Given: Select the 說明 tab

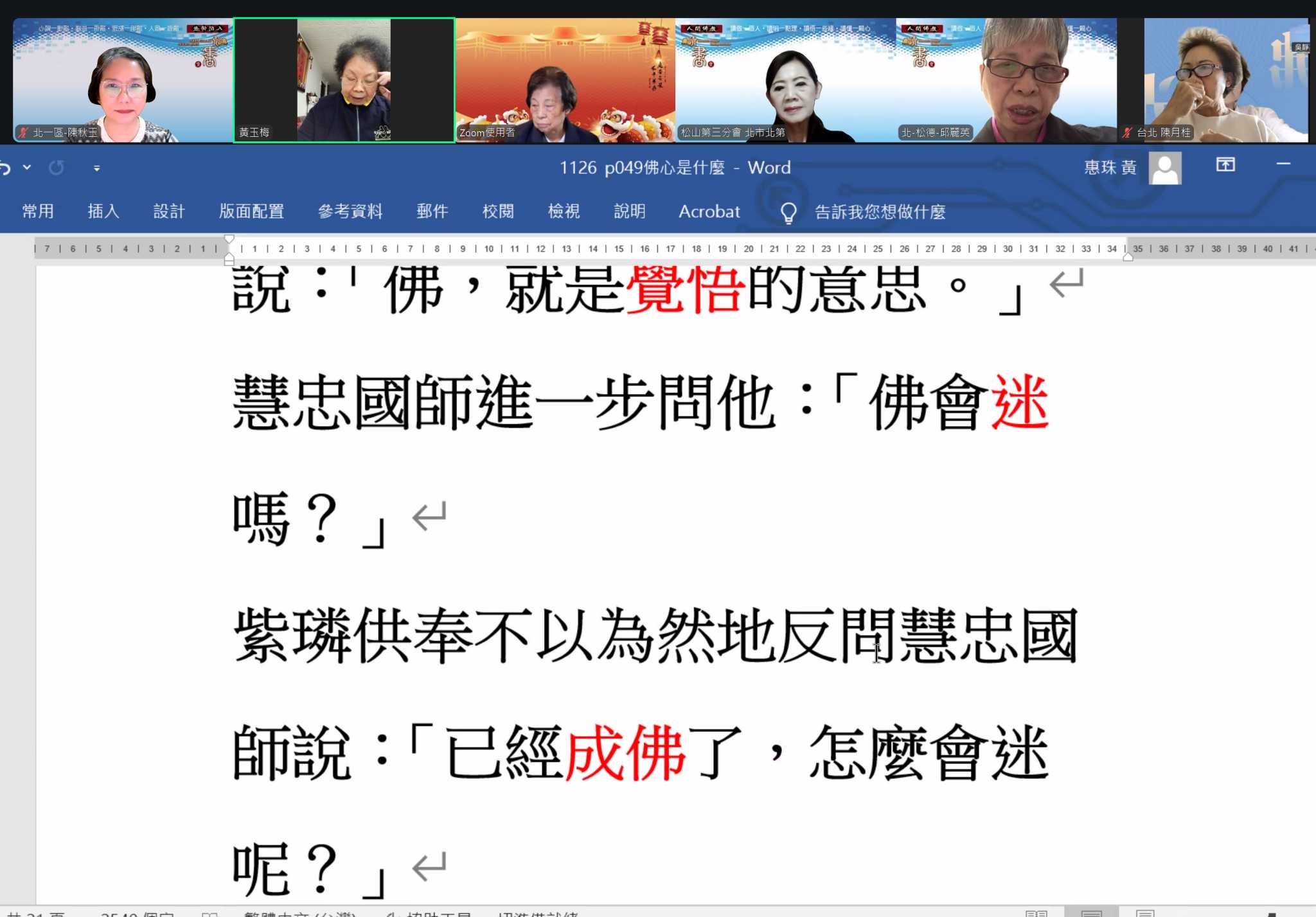Looking at the screenshot, I should (629, 211).
